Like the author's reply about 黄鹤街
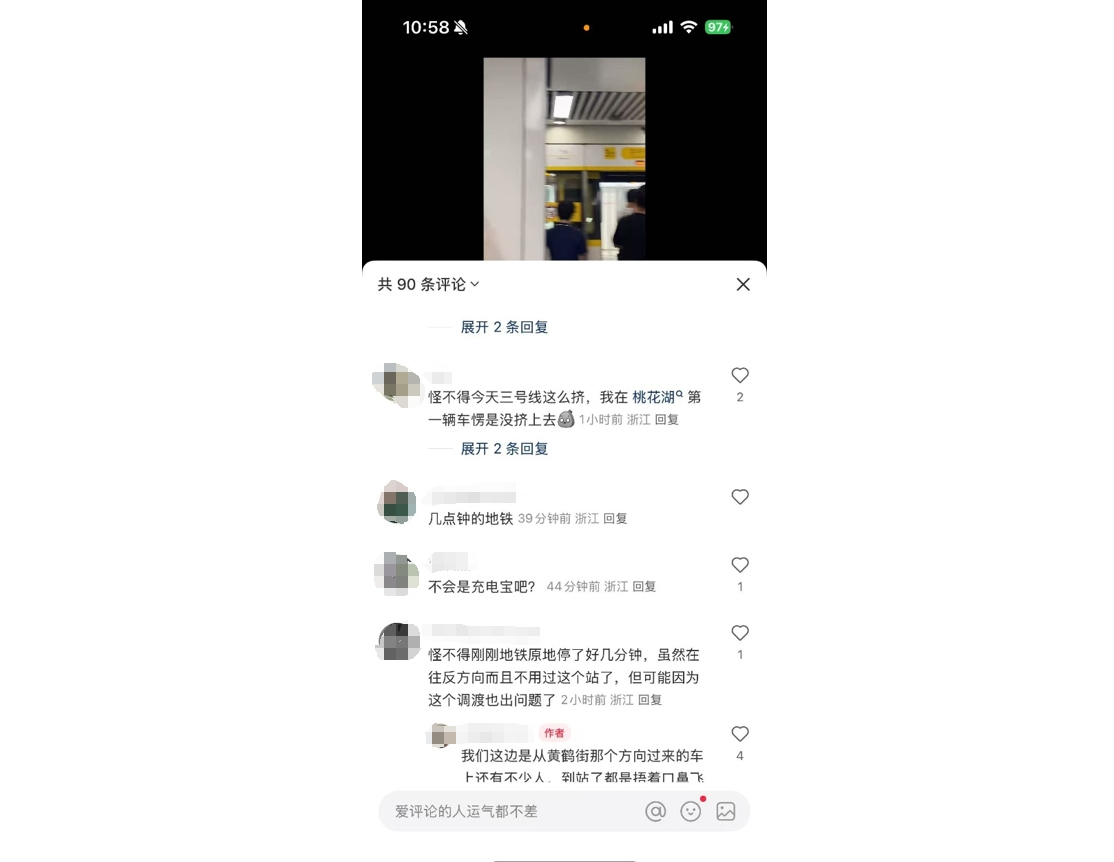Image resolution: width=1114 pixels, height=862 pixels. (x=740, y=734)
